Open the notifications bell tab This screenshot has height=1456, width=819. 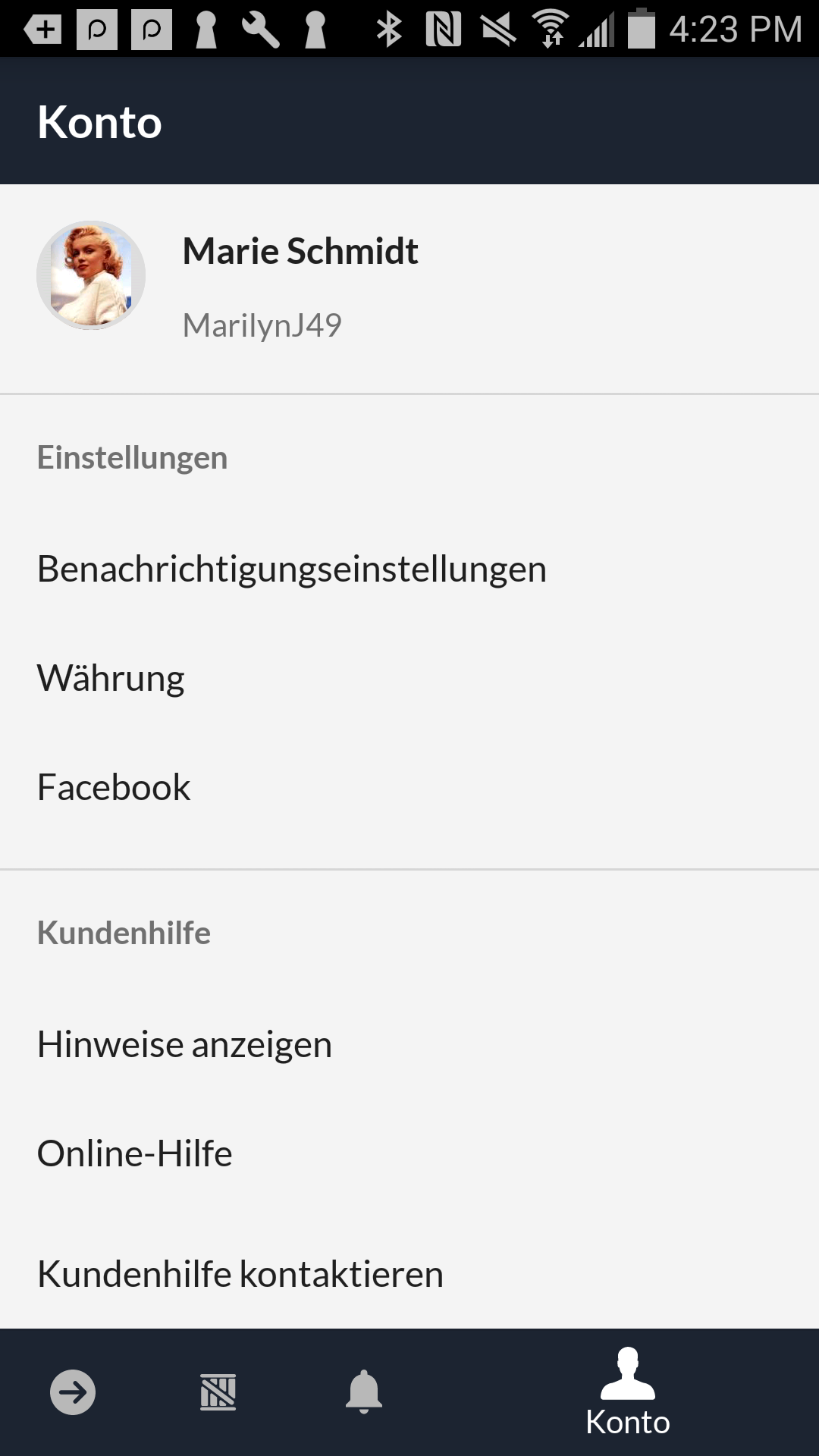(364, 1392)
